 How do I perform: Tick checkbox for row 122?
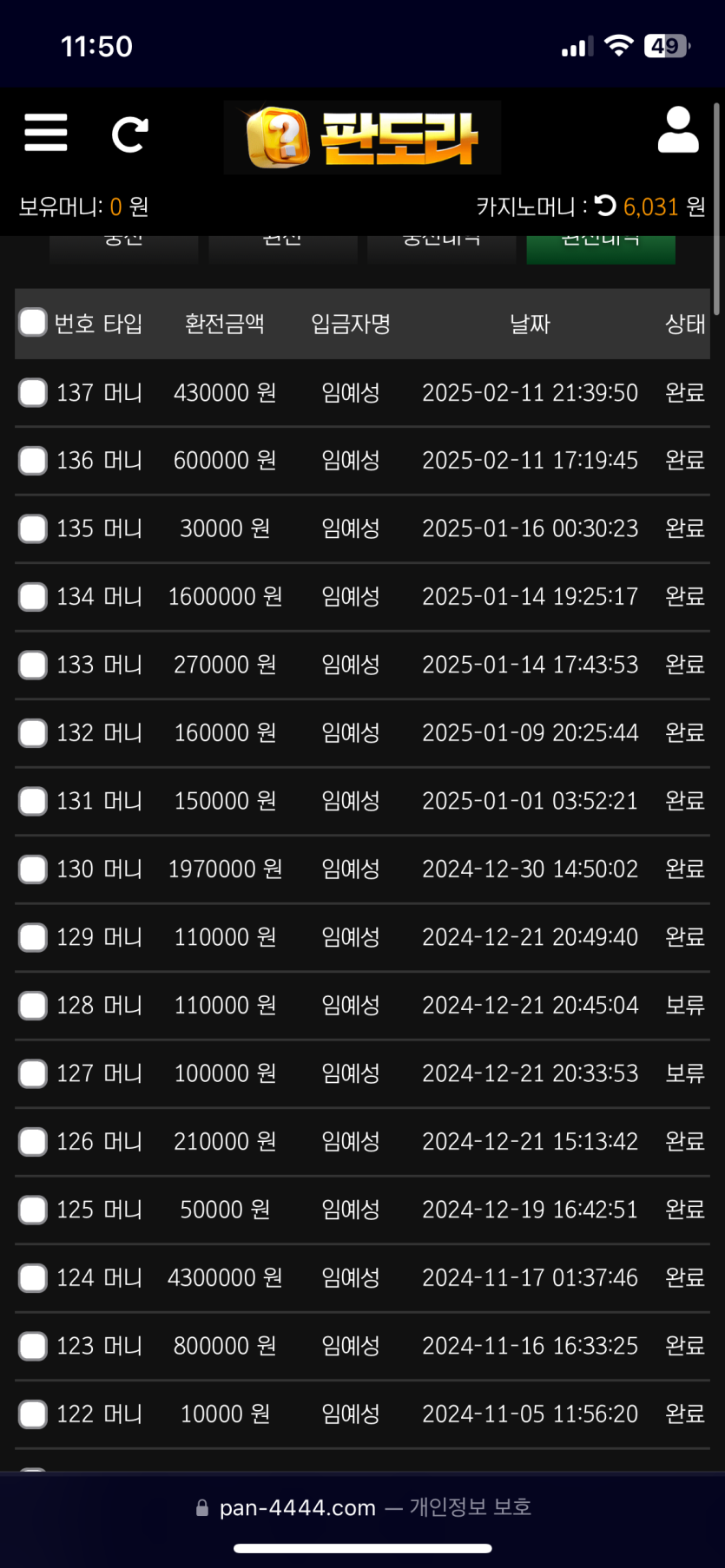33,1414
